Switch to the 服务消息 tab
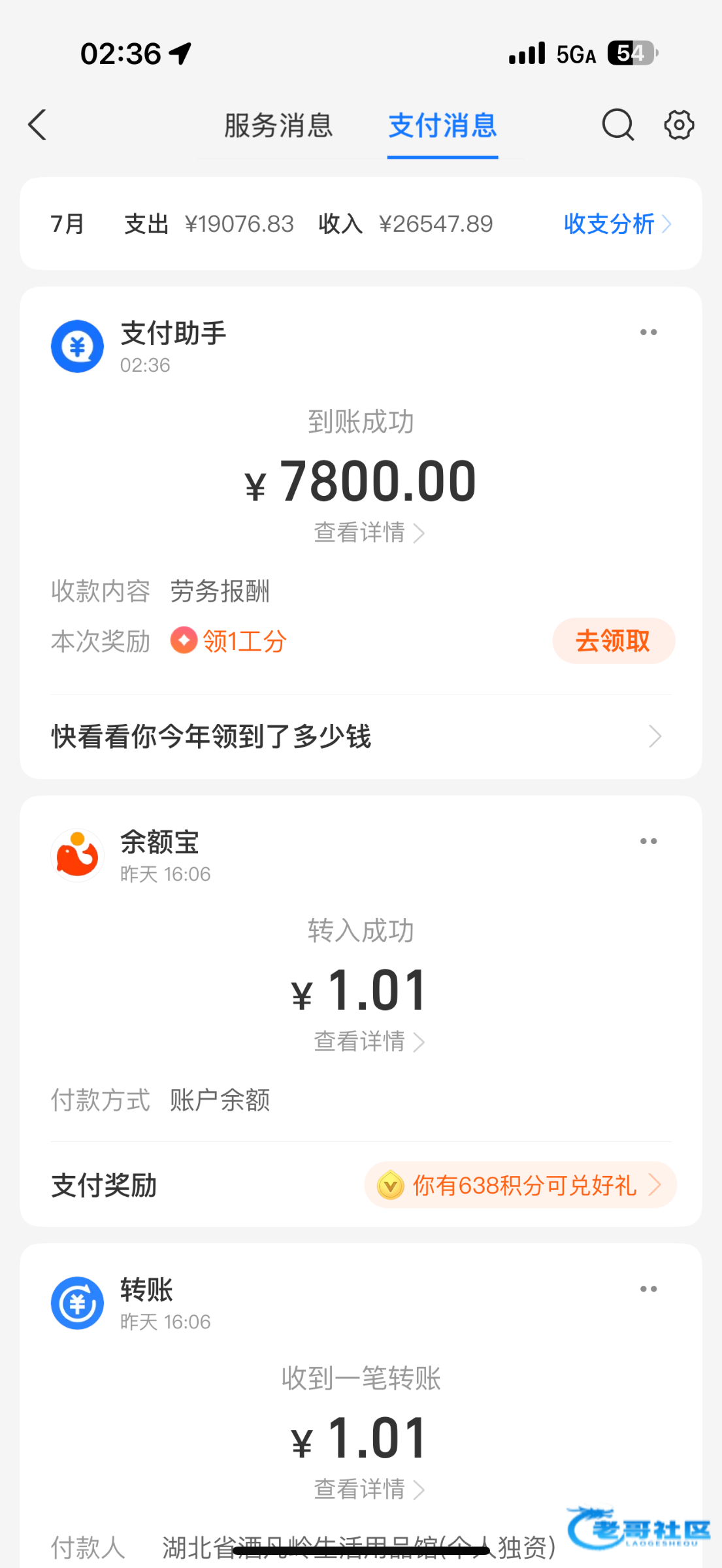Viewport: 722px width, 1568px height. (x=278, y=125)
